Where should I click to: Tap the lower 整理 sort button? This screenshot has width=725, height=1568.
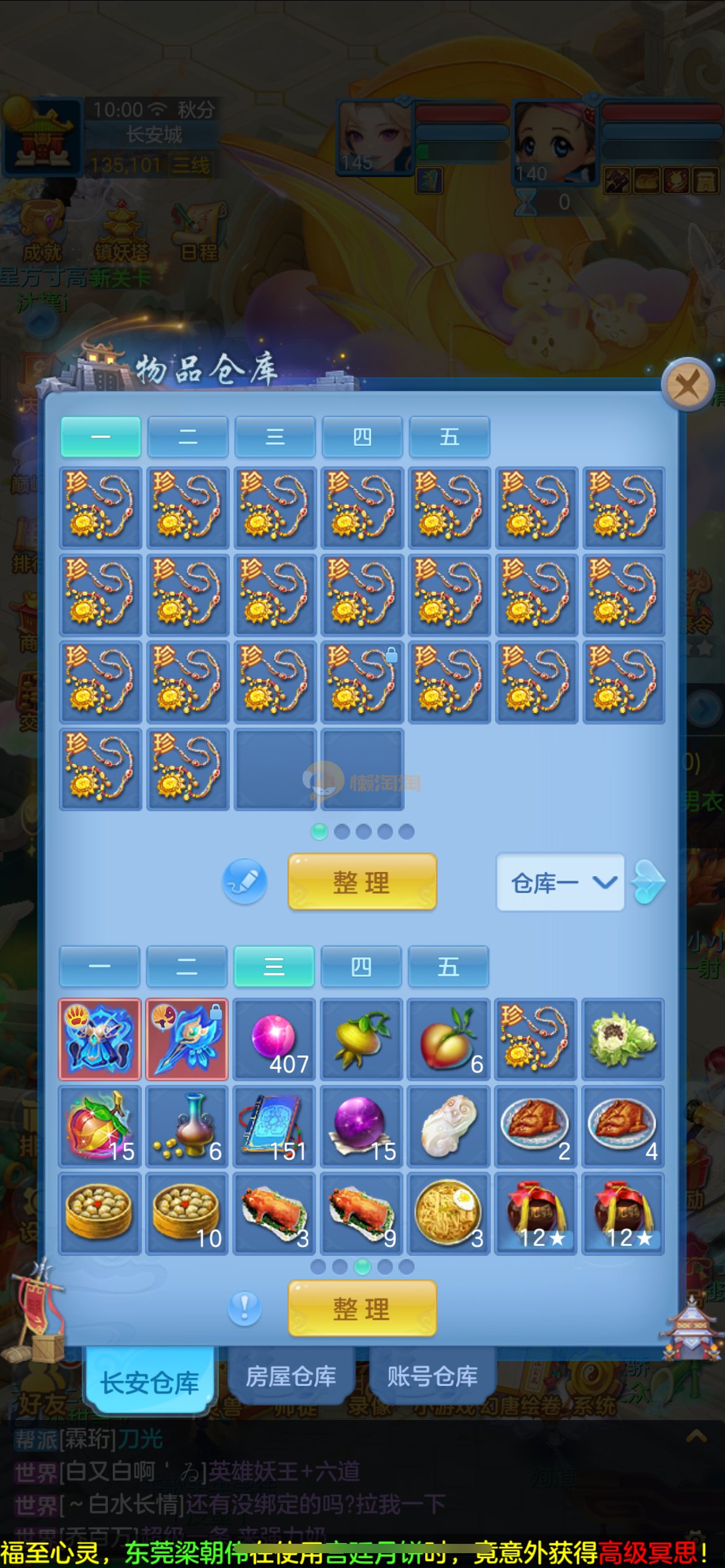click(362, 1309)
